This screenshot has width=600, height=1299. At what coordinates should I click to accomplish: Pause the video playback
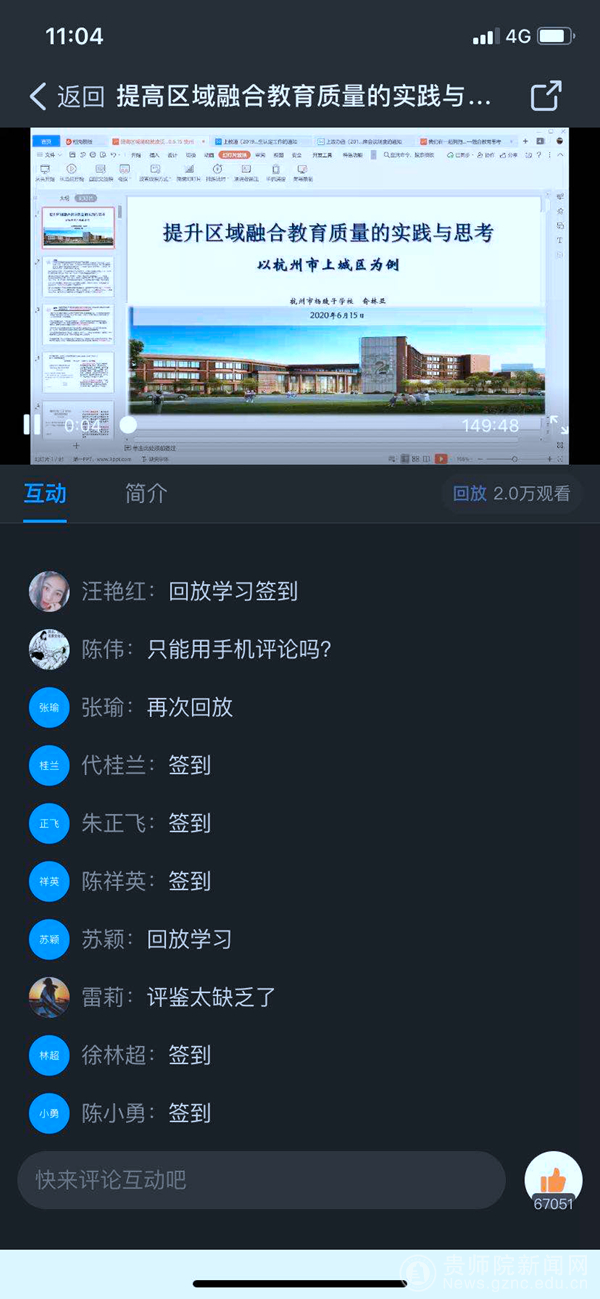coord(32,425)
